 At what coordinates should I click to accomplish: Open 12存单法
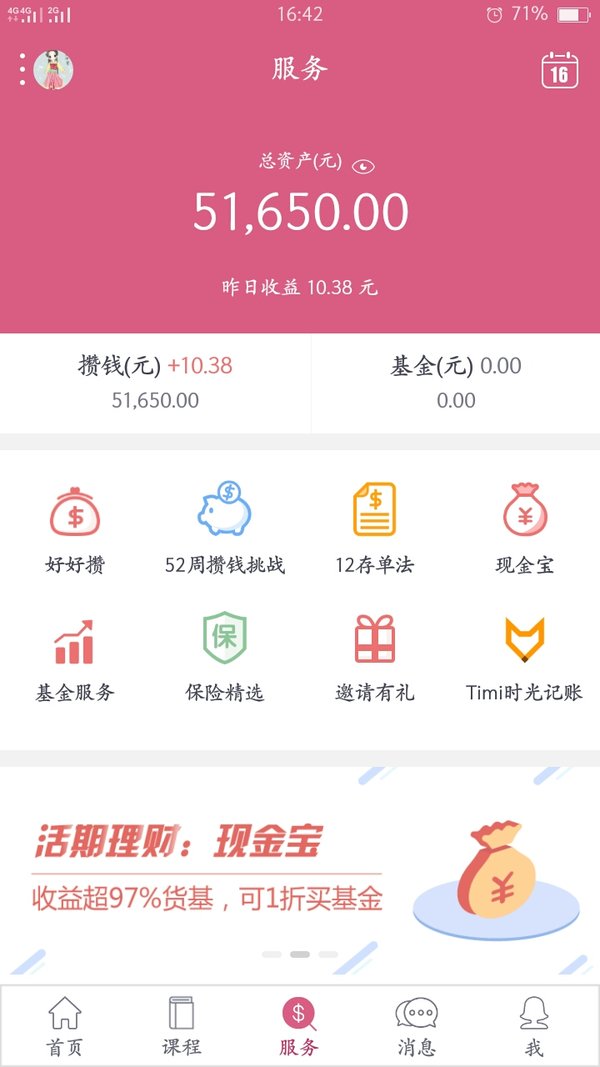pos(375,529)
